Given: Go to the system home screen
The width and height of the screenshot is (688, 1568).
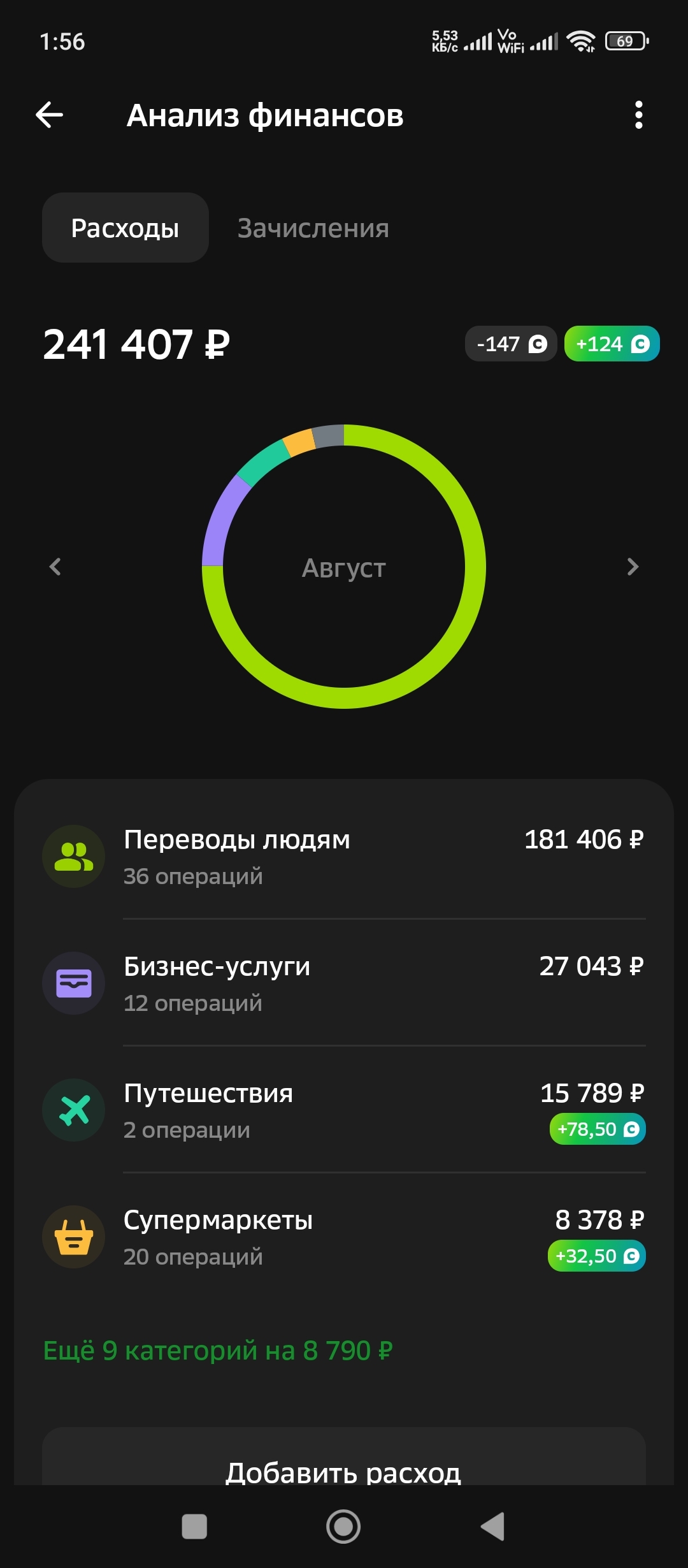Looking at the screenshot, I should [x=343, y=1527].
